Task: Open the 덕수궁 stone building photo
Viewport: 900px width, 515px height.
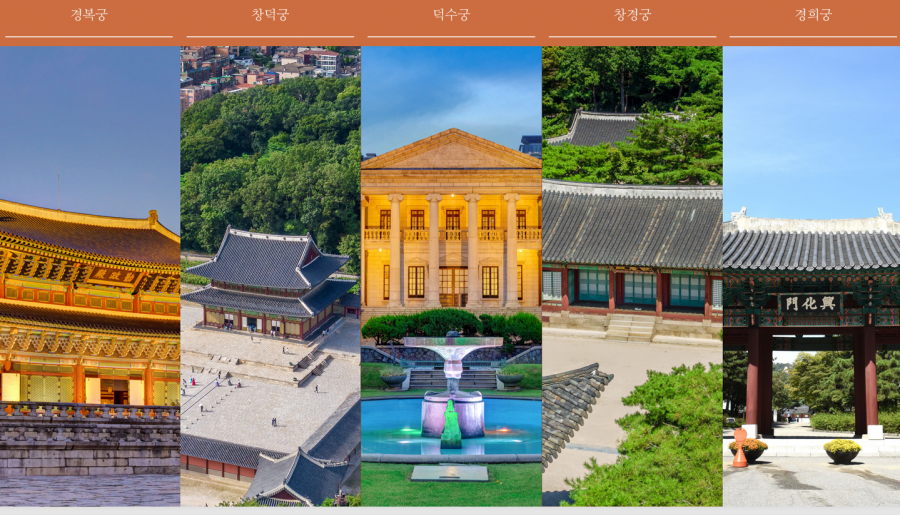Action: 451,280
